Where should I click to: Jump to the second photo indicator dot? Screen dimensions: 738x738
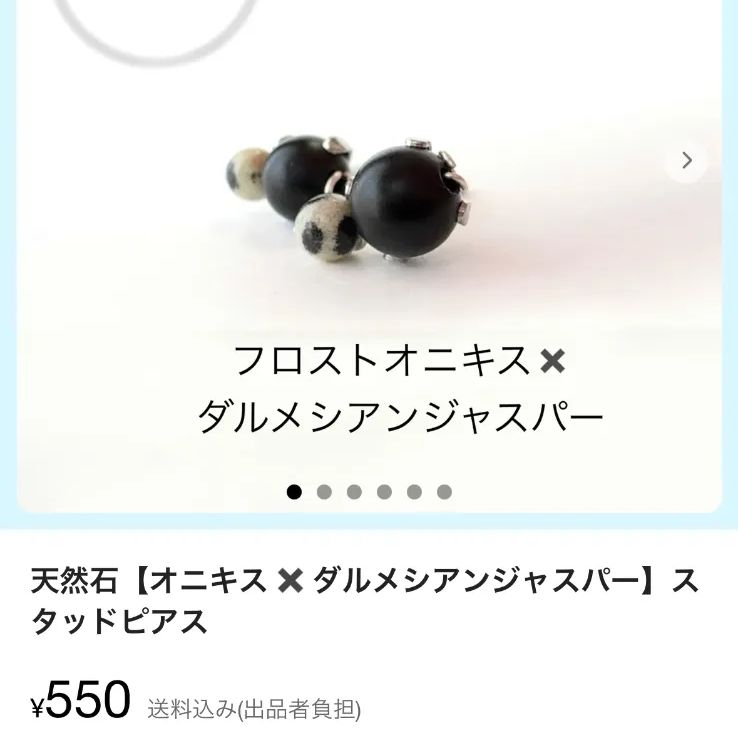coord(324,492)
